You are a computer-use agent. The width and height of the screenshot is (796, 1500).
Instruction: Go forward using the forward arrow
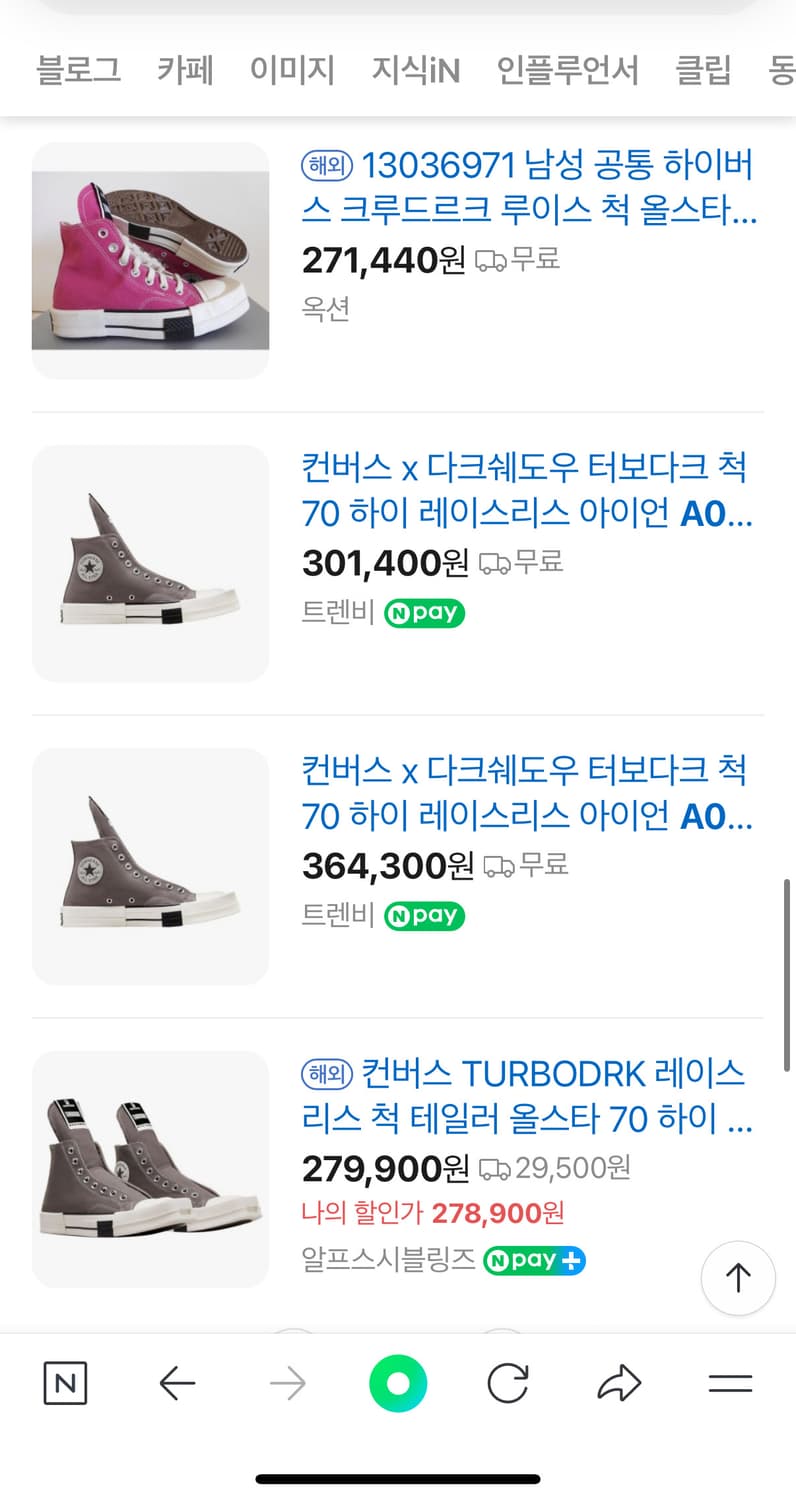pyautogui.click(x=288, y=1383)
